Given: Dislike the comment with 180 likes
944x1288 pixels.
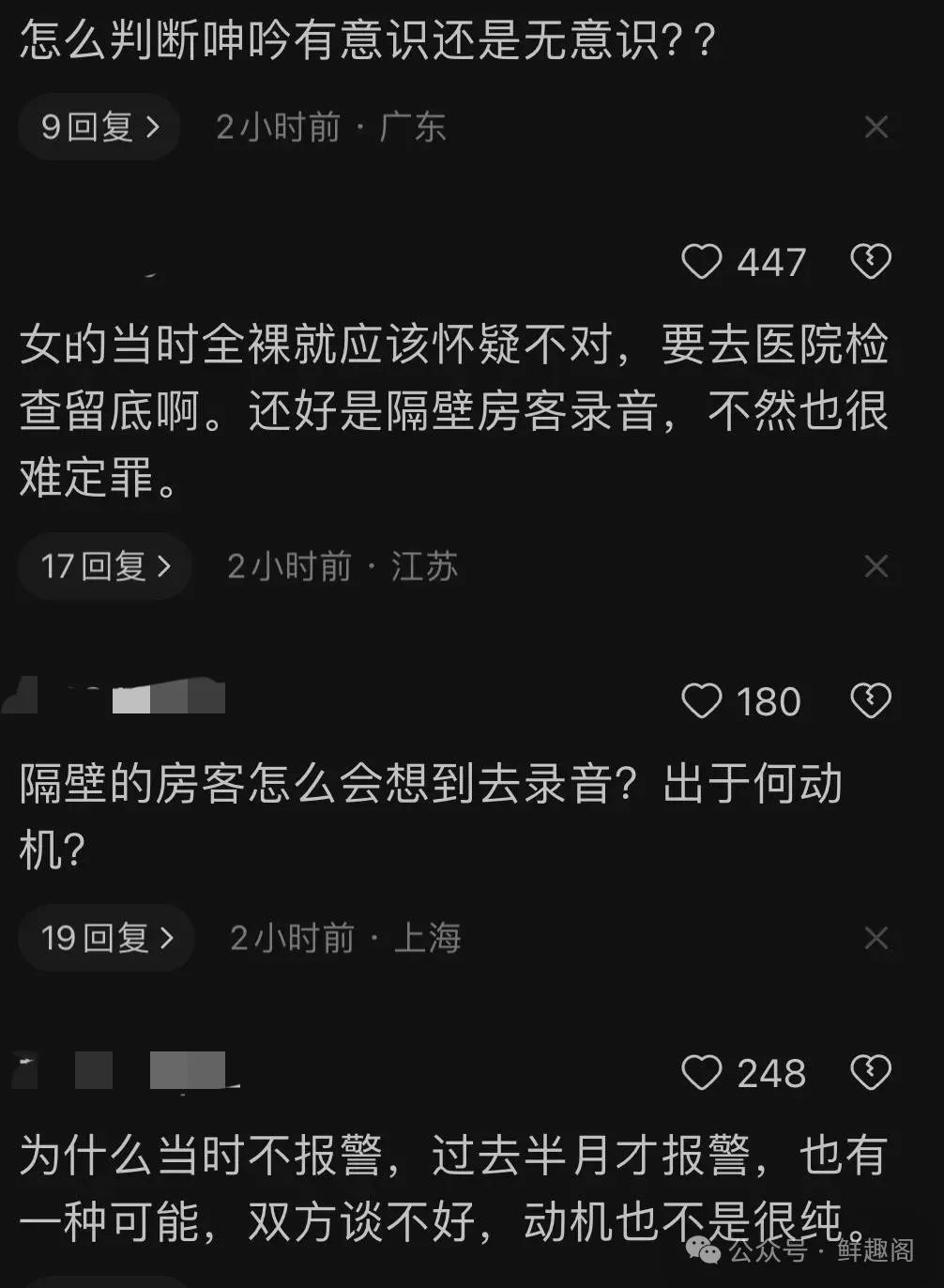Looking at the screenshot, I should [x=870, y=701].
